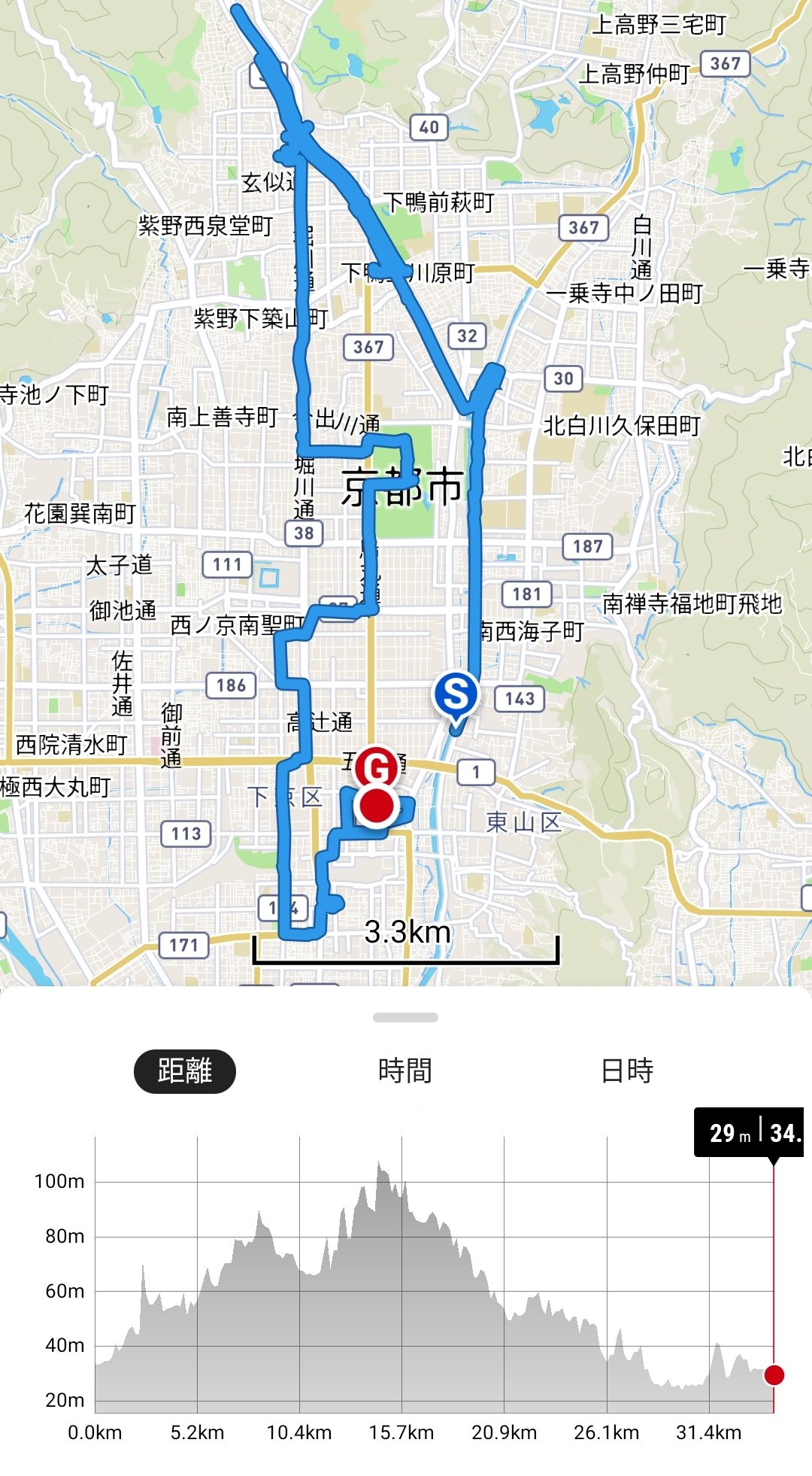Viewport: 812px width, 1476px height.
Task: Tap the start marker S on map
Action: [x=456, y=694]
